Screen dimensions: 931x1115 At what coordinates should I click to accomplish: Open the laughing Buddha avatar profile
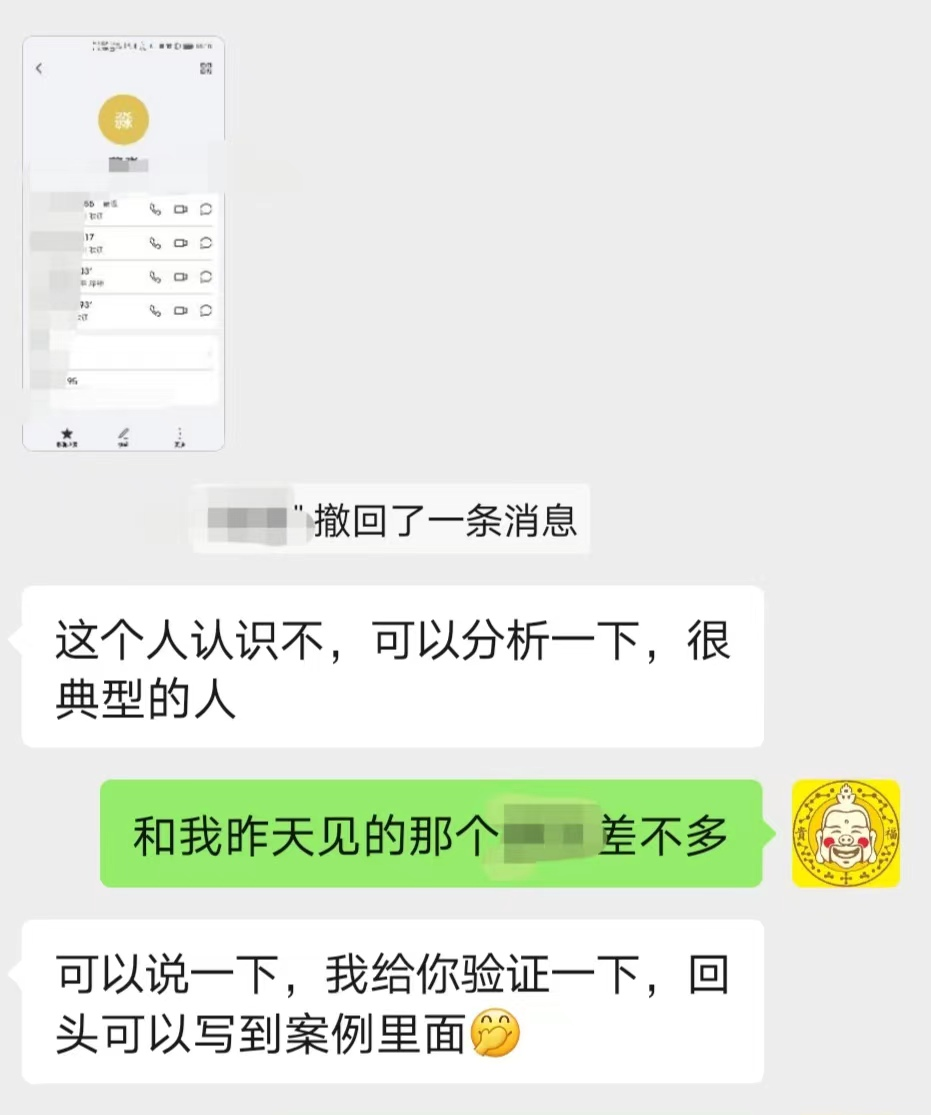coord(845,833)
